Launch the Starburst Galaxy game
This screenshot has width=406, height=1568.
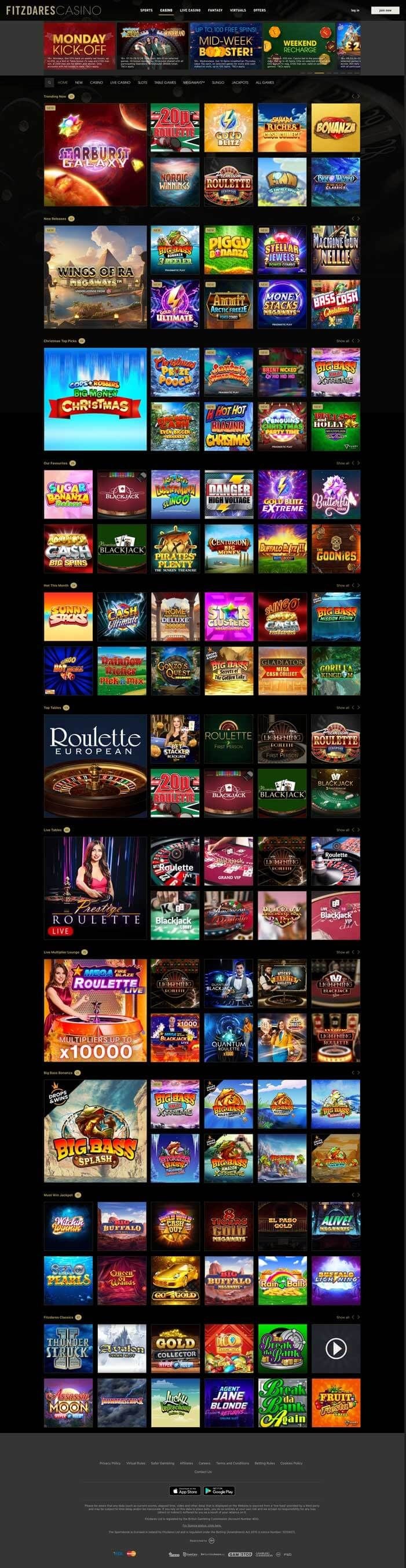[x=95, y=155]
